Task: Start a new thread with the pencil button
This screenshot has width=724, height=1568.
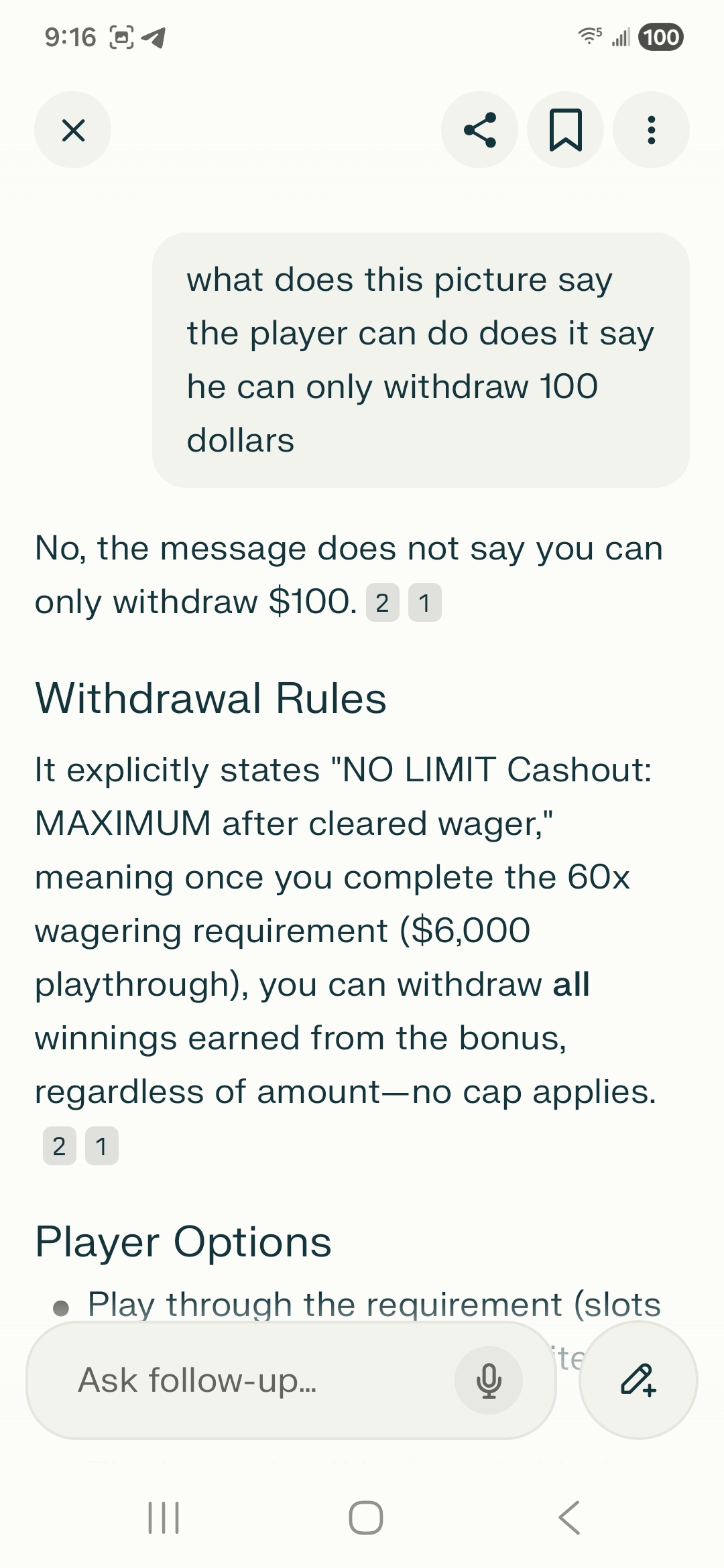Action: [638, 1380]
